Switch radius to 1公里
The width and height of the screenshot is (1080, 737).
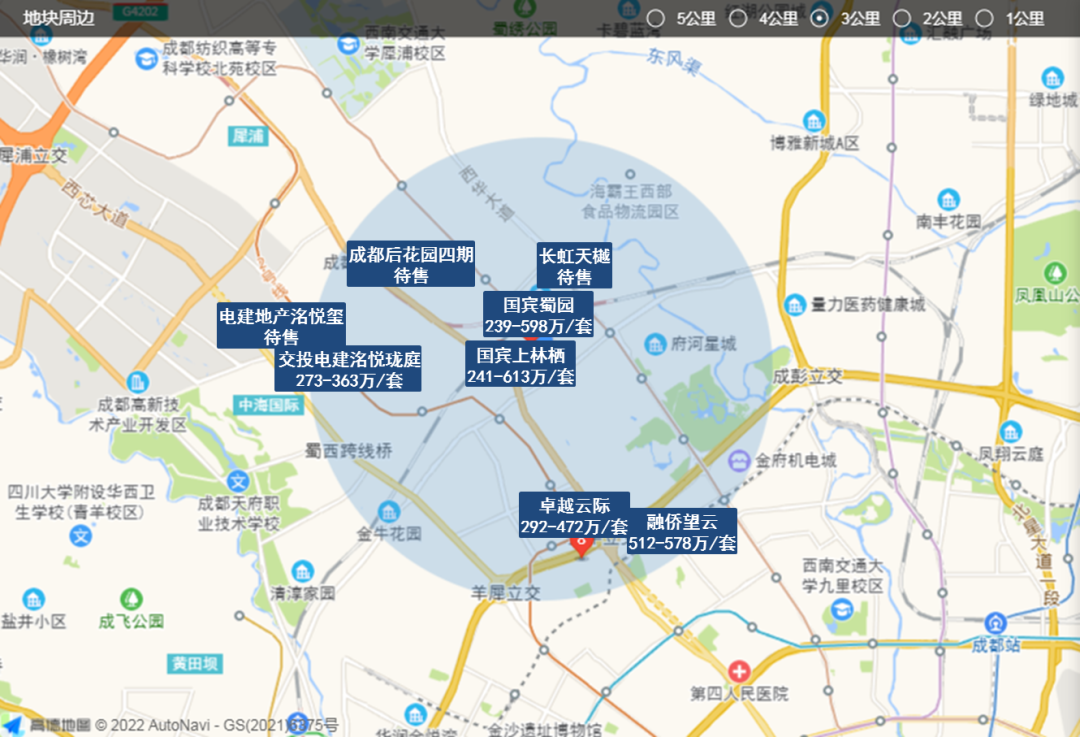(984, 18)
